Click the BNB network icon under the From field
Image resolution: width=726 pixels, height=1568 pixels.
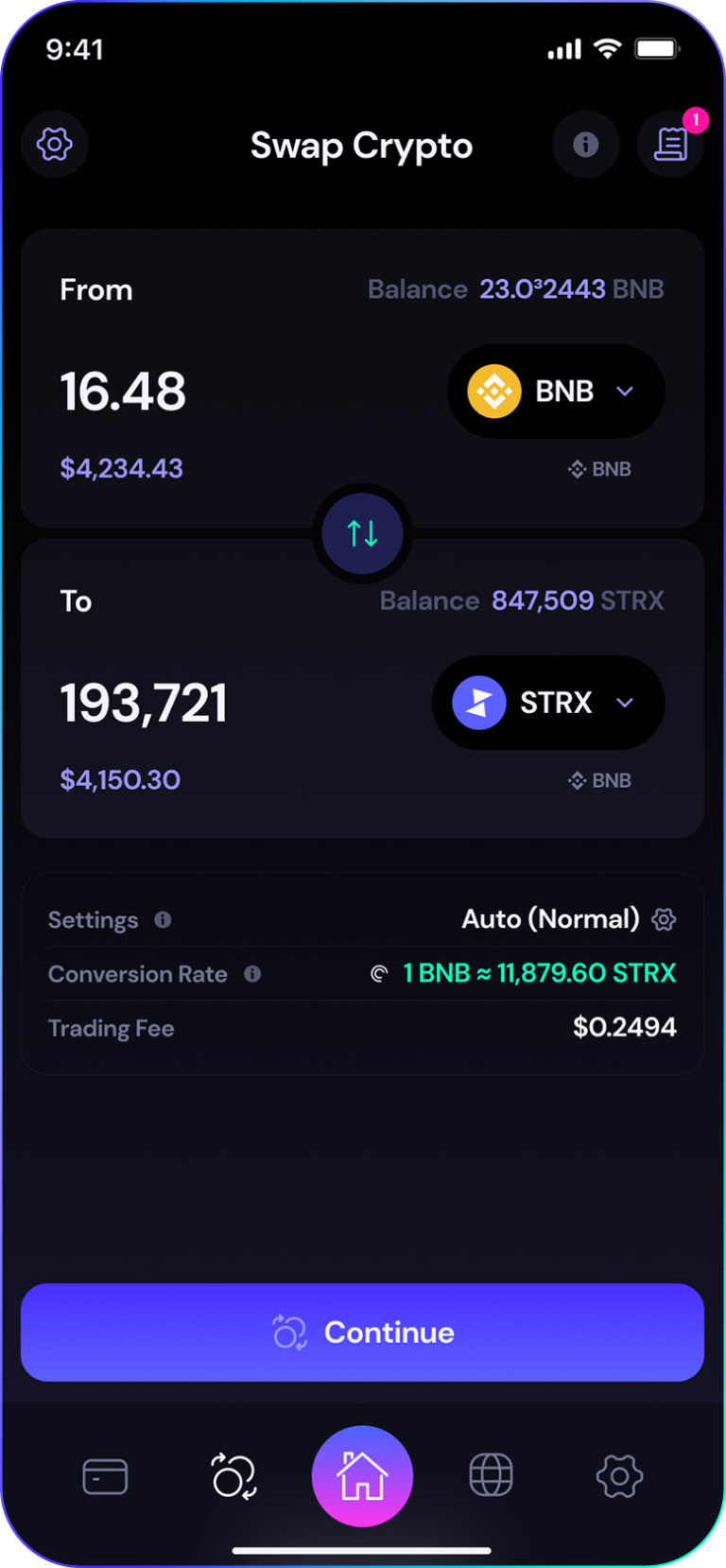(x=578, y=468)
